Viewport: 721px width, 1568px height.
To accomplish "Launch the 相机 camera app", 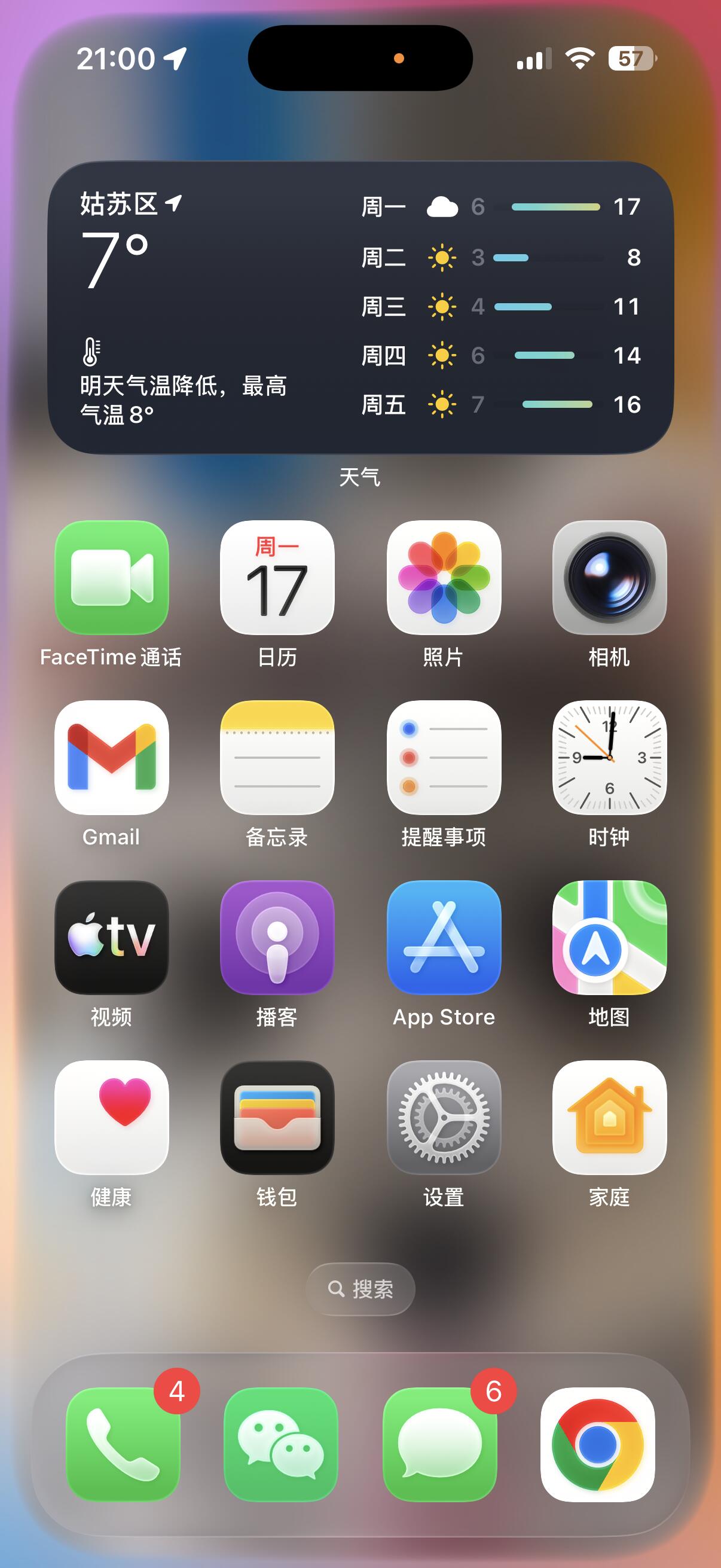I will (x=609, y=578).
